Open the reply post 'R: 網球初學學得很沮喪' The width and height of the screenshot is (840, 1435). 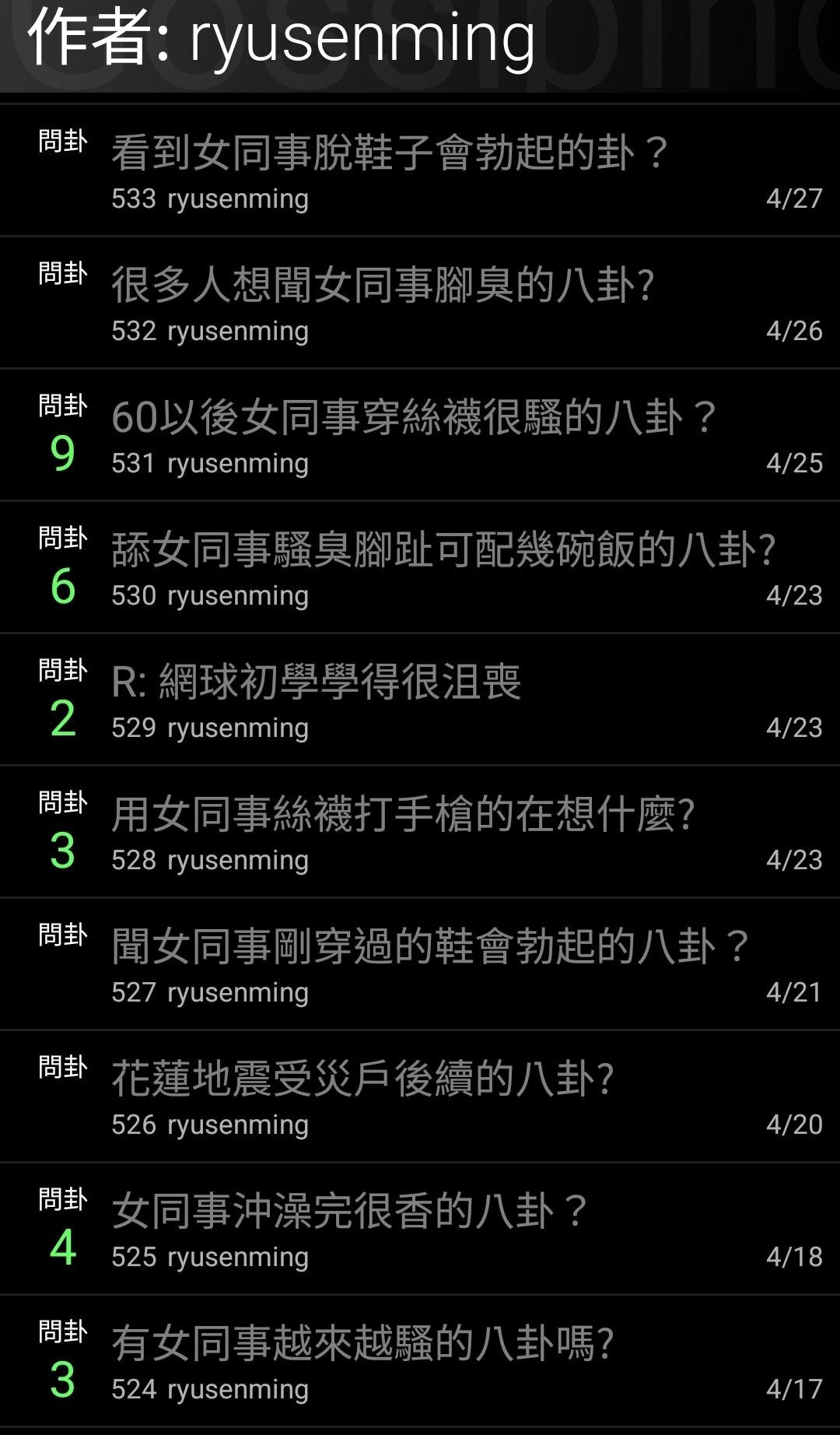click(420, 700)
